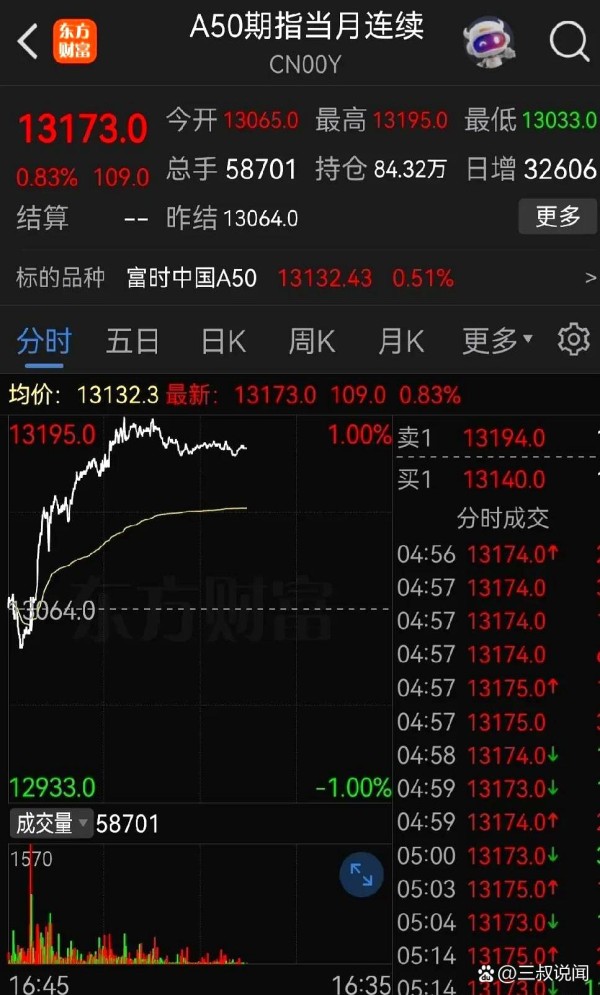The image size is (600, 995).
Task: Switch to the 分时 tab
Action: [44, 341]
